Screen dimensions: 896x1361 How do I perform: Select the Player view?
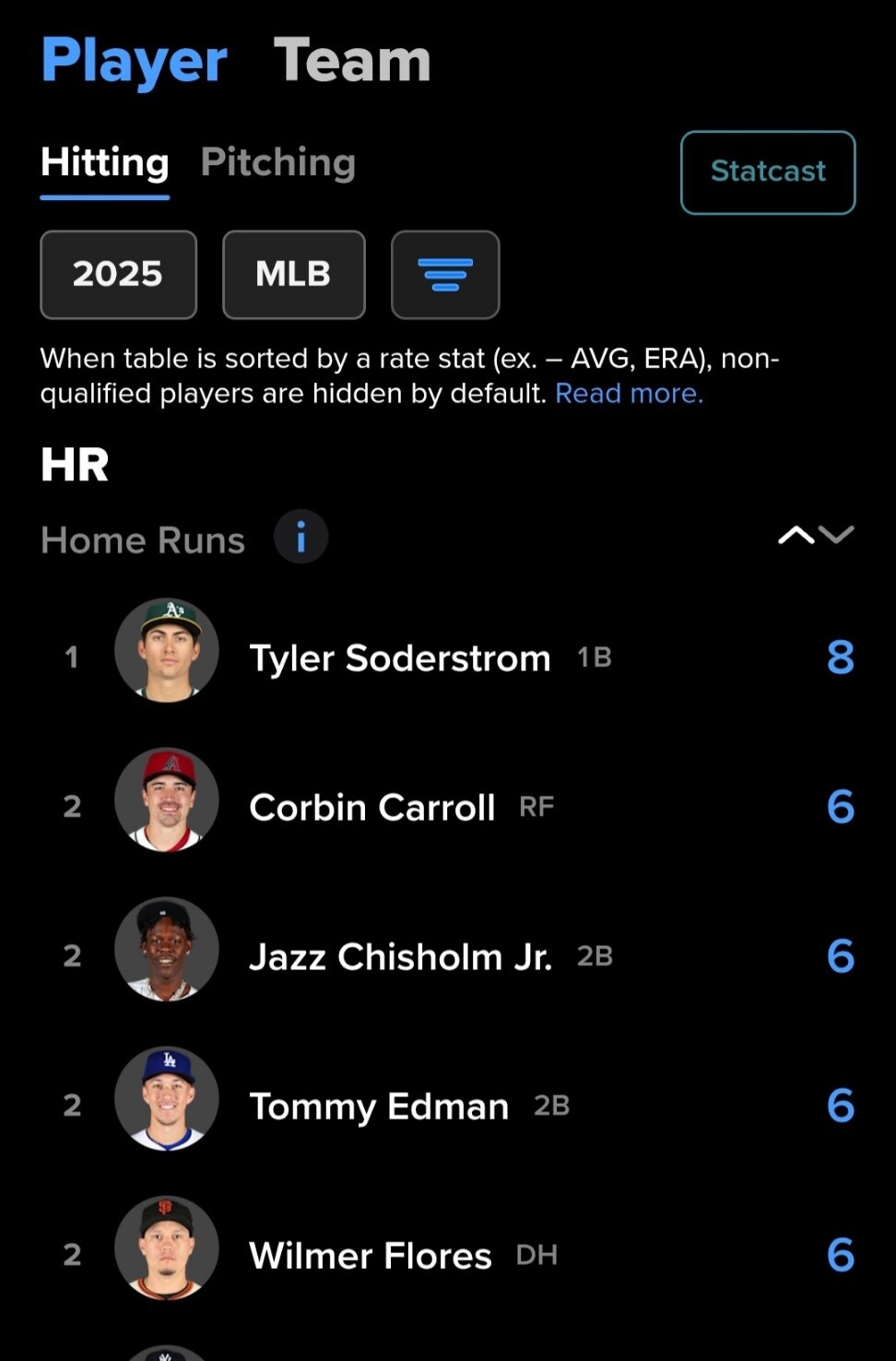click(135, 61)
